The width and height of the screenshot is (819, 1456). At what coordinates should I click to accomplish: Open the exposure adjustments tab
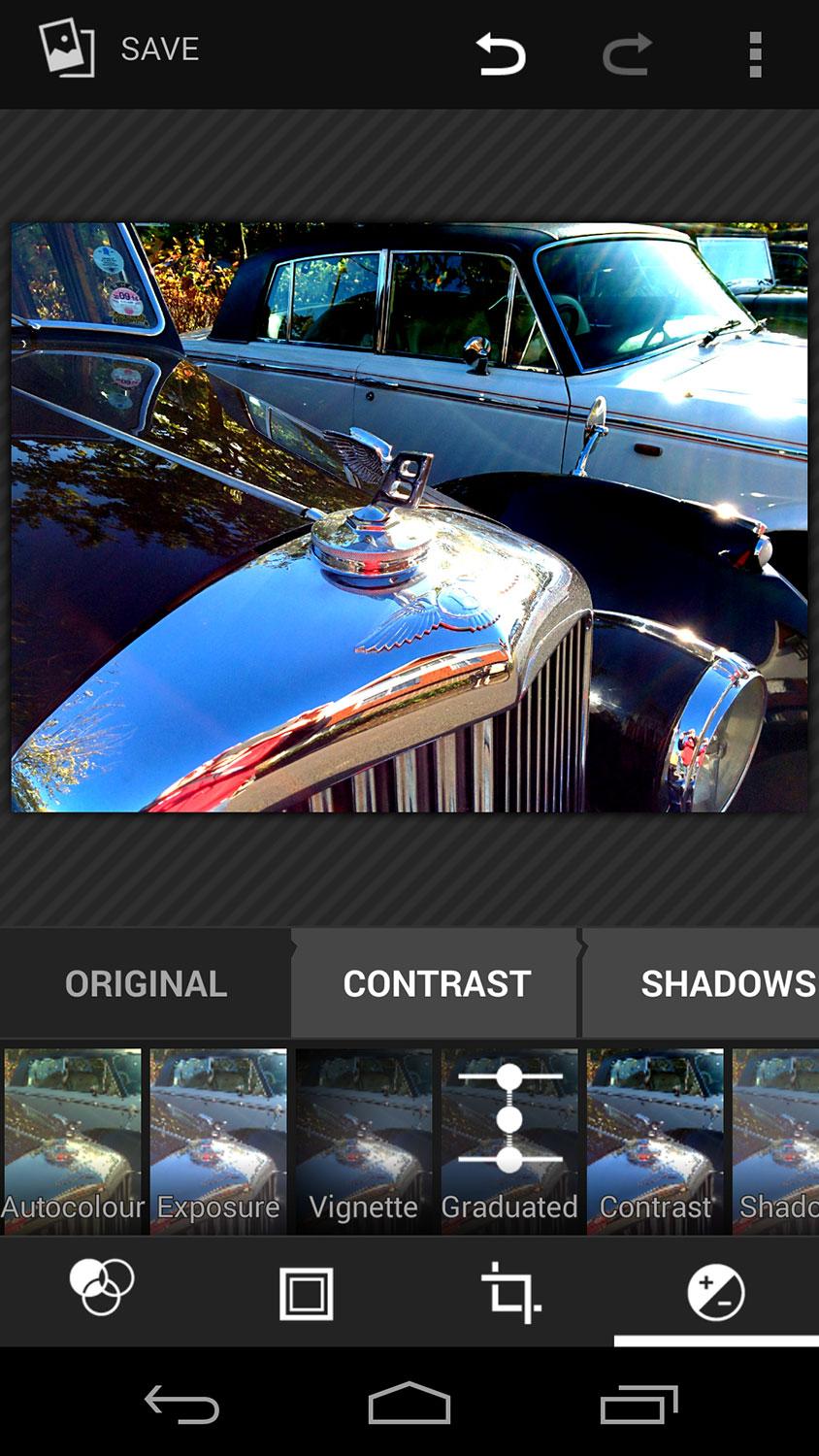click(716, 1293)
